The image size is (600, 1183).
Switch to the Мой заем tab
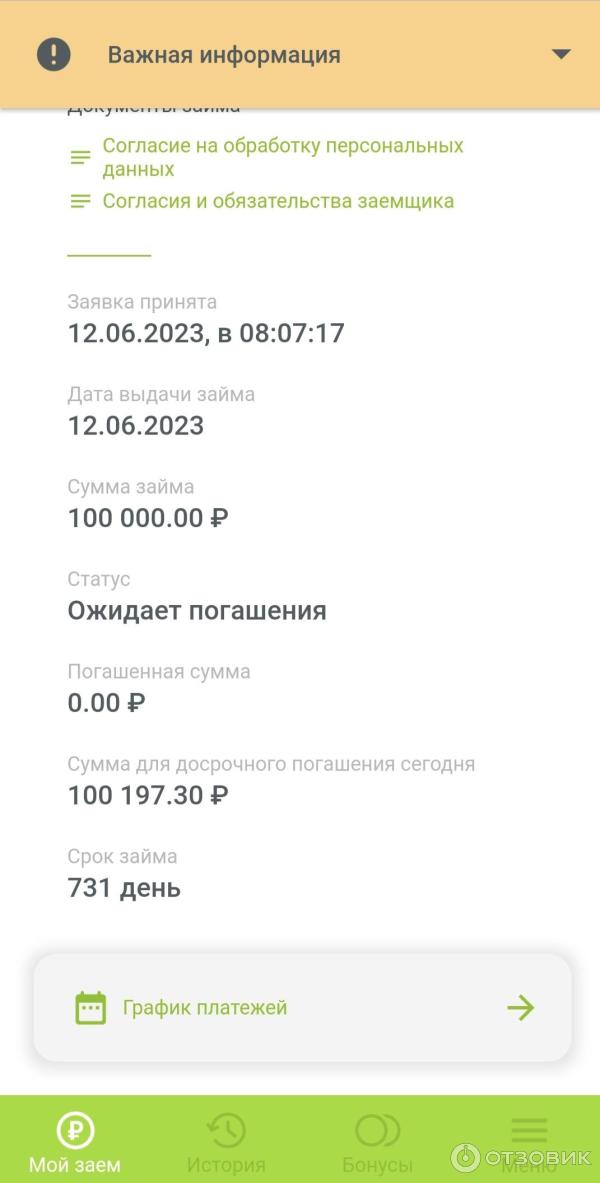point(75,1143)
